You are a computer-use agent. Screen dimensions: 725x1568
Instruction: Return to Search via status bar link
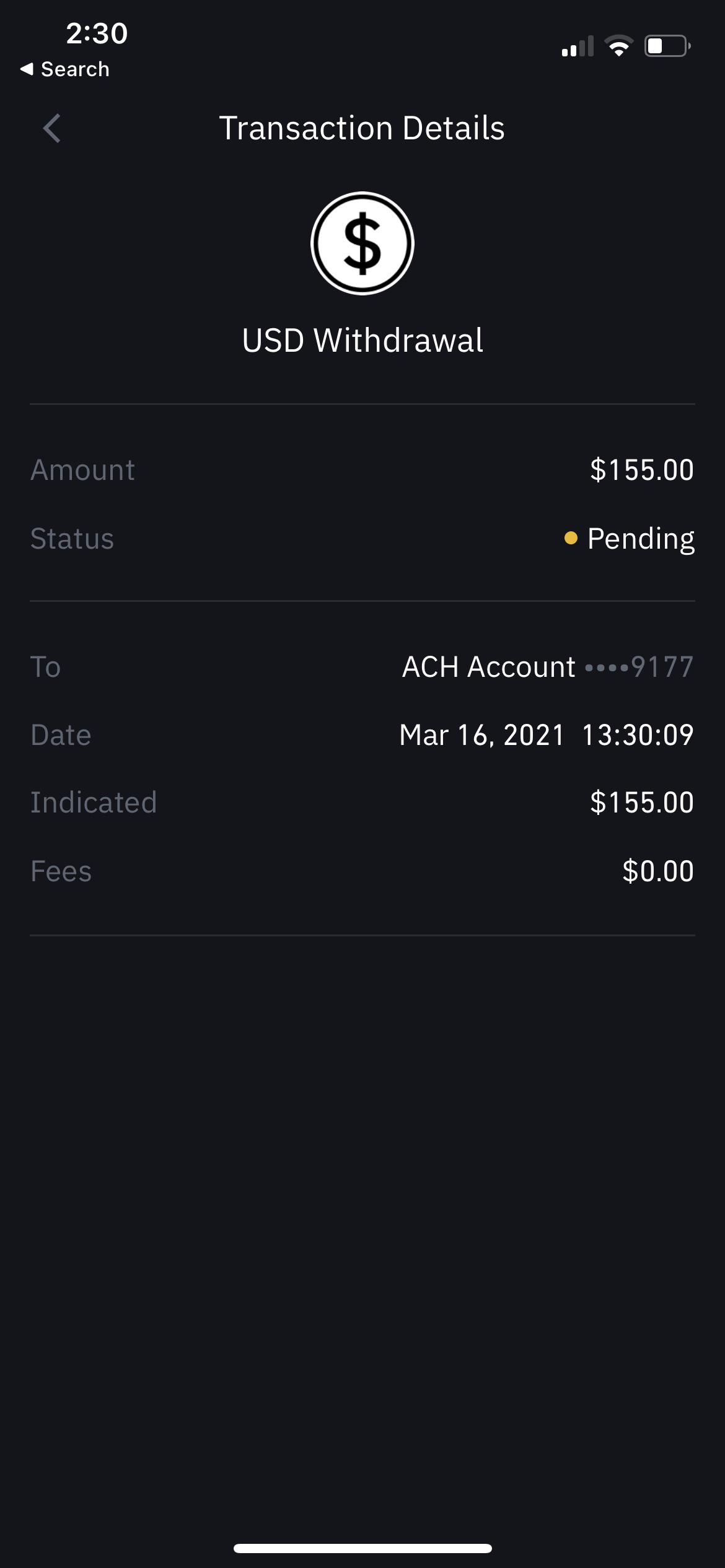pos(64,69)
